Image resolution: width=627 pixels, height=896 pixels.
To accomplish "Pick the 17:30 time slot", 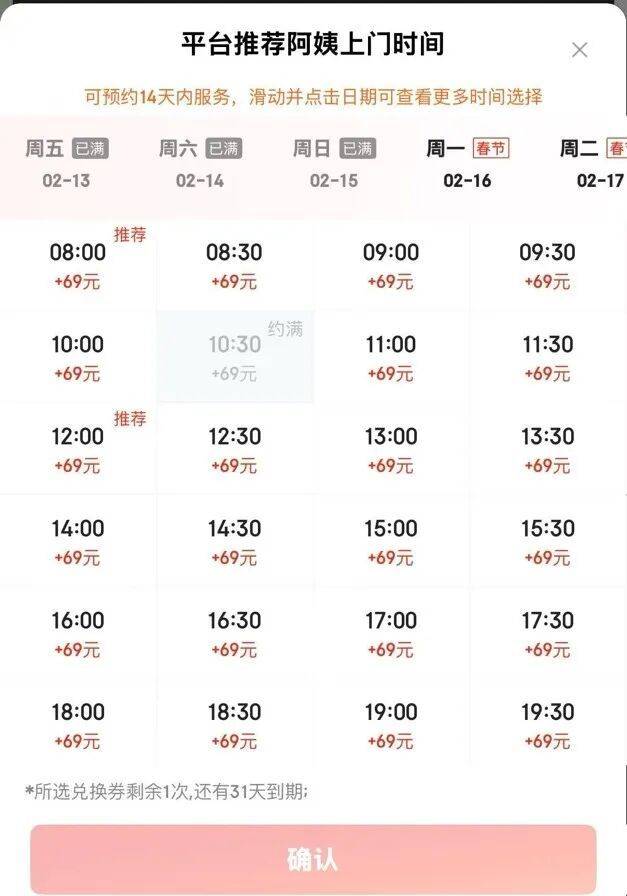I will pos(547,633).
